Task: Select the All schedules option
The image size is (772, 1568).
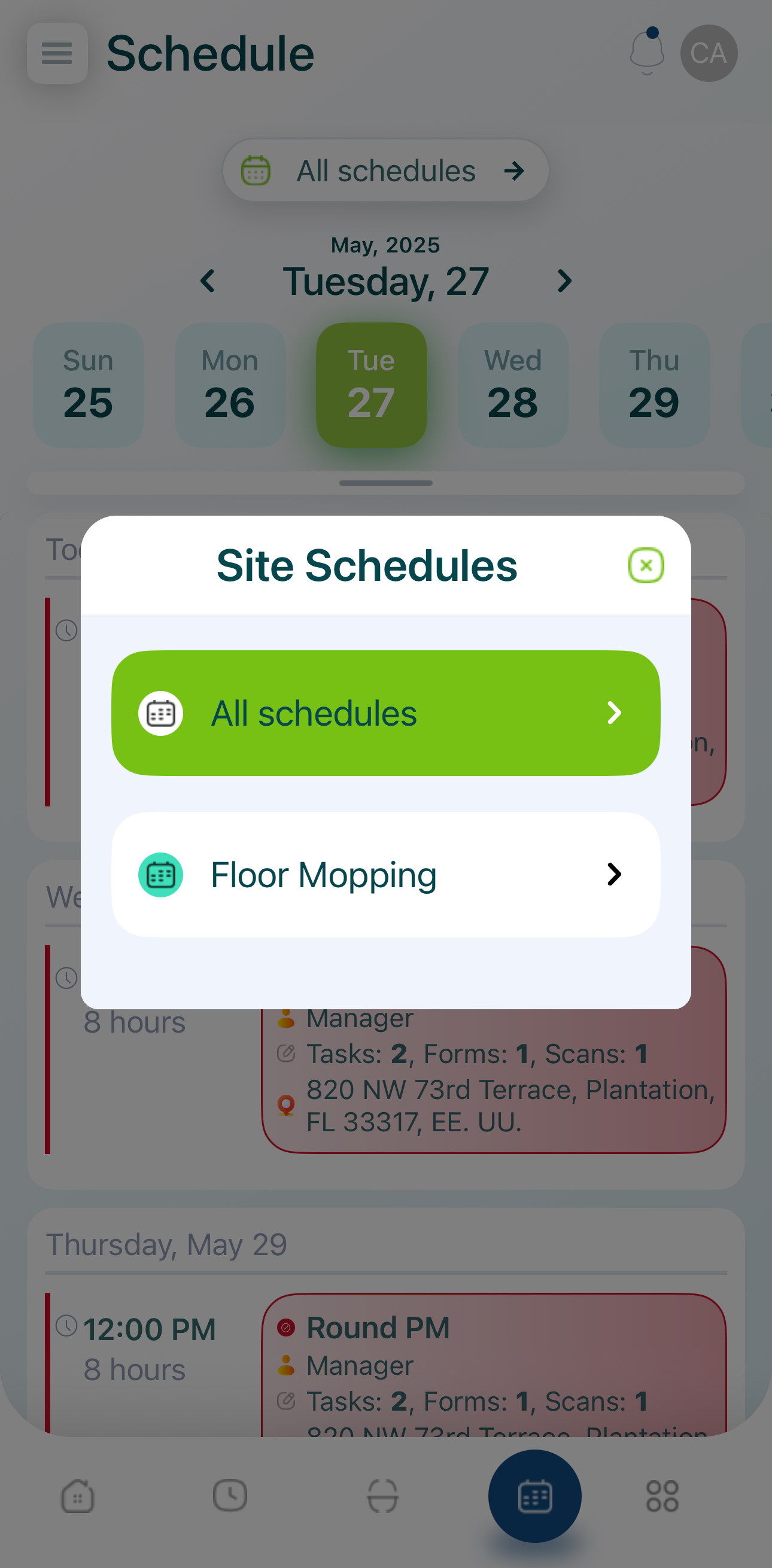Action: (386, 713)
